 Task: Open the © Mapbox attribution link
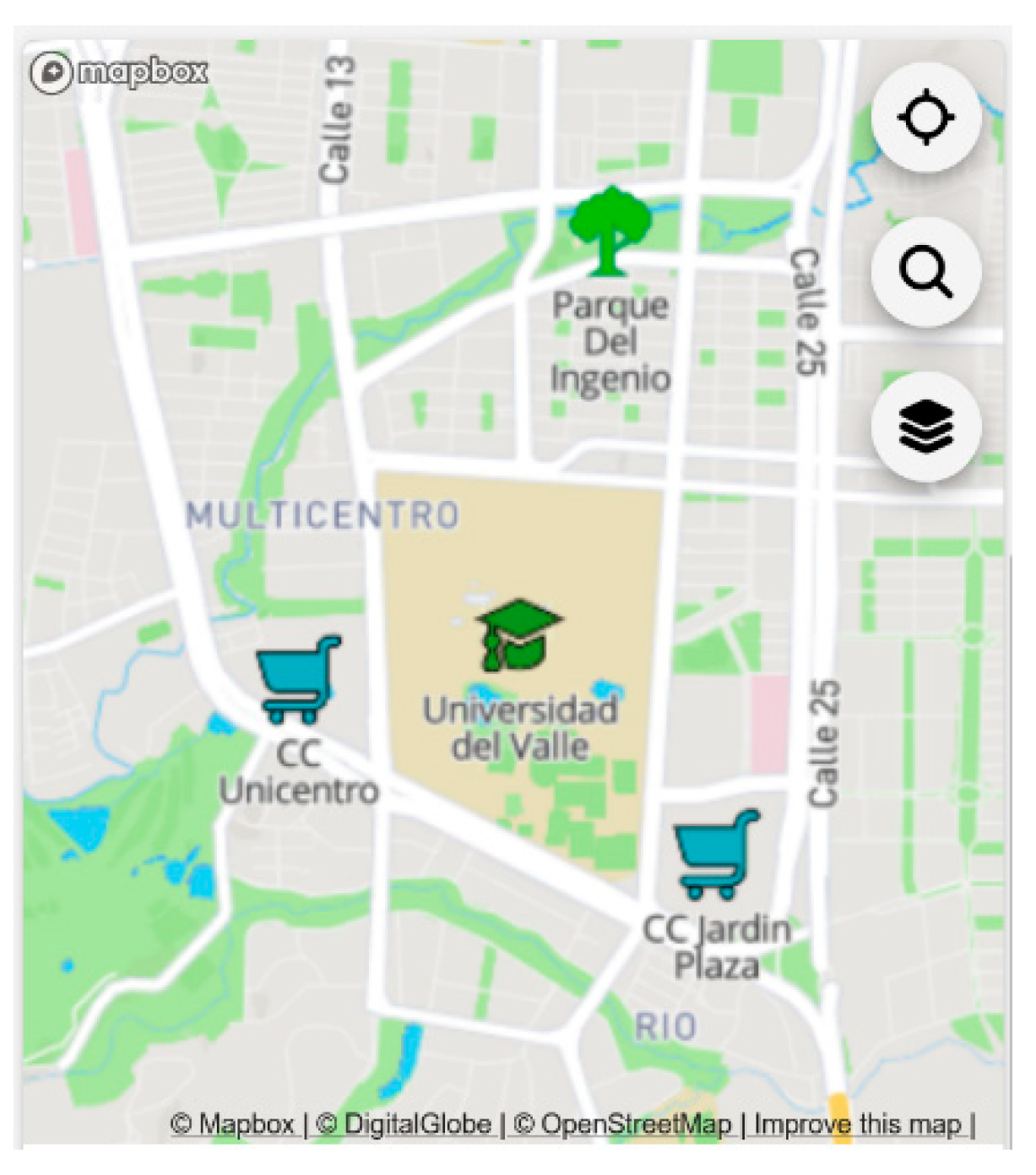click(x=232, y=1124)
